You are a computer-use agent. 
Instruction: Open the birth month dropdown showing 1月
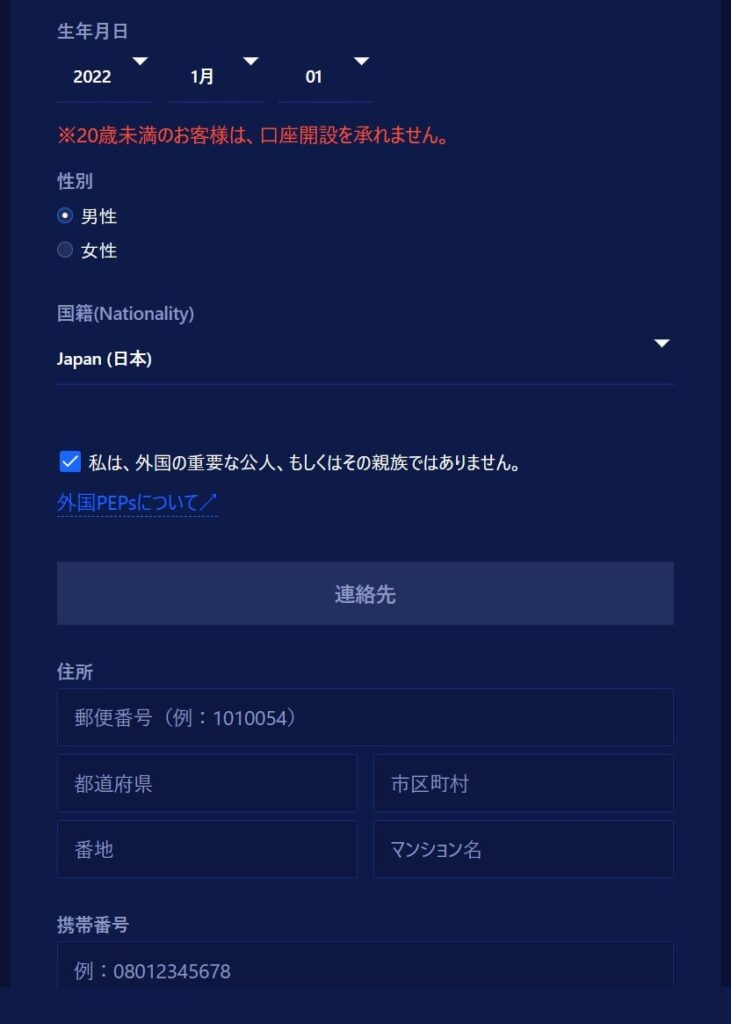(x=214, y=76)
